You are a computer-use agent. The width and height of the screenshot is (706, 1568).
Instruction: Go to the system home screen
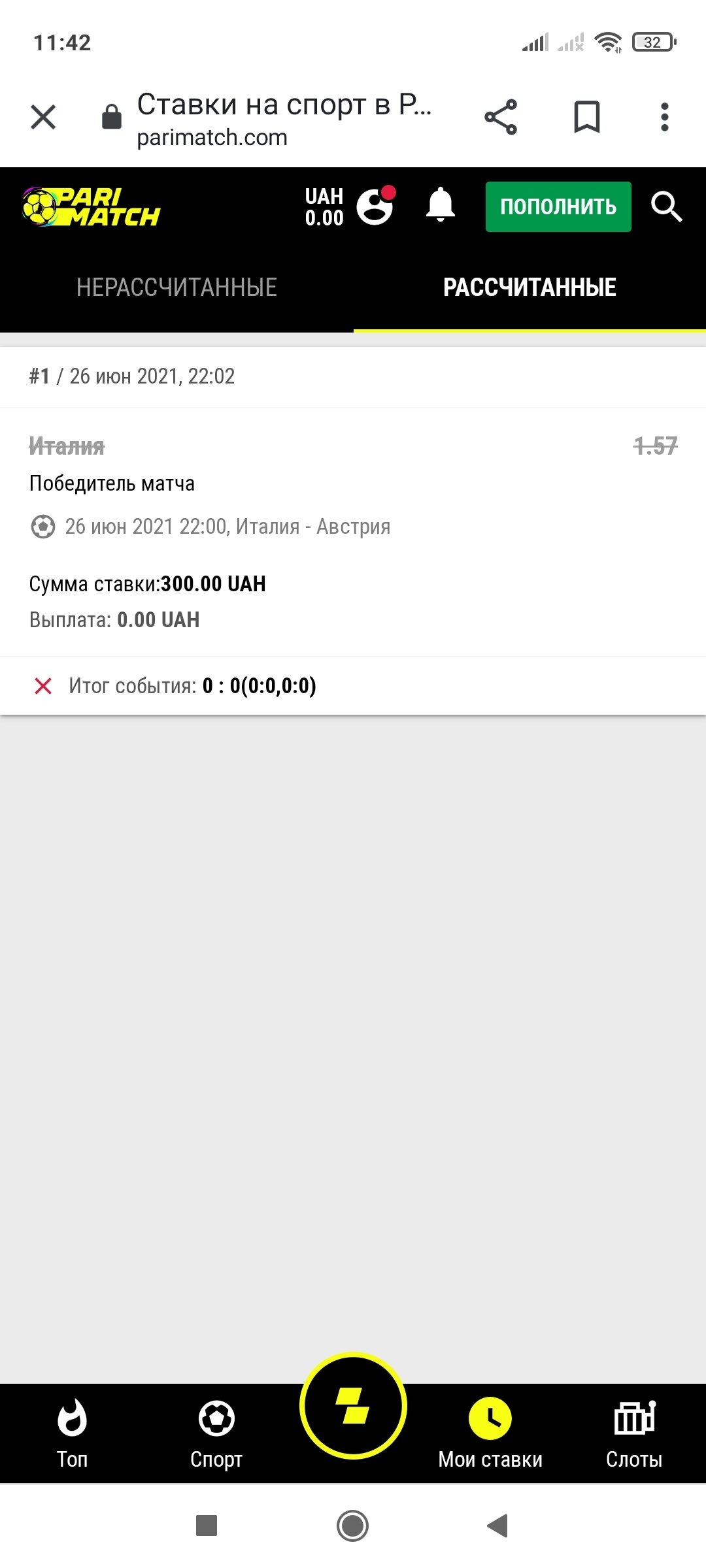[353, 1526]
